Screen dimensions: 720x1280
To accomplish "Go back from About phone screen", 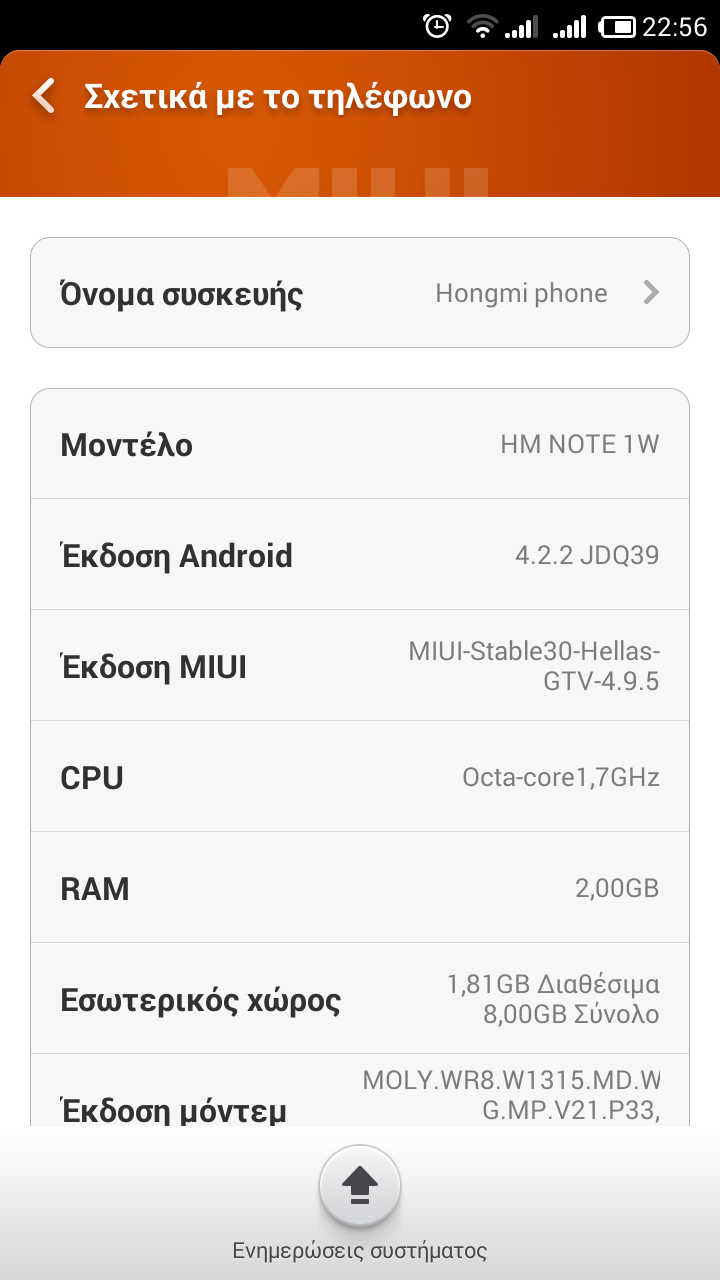I will click(x=44, y=97).
